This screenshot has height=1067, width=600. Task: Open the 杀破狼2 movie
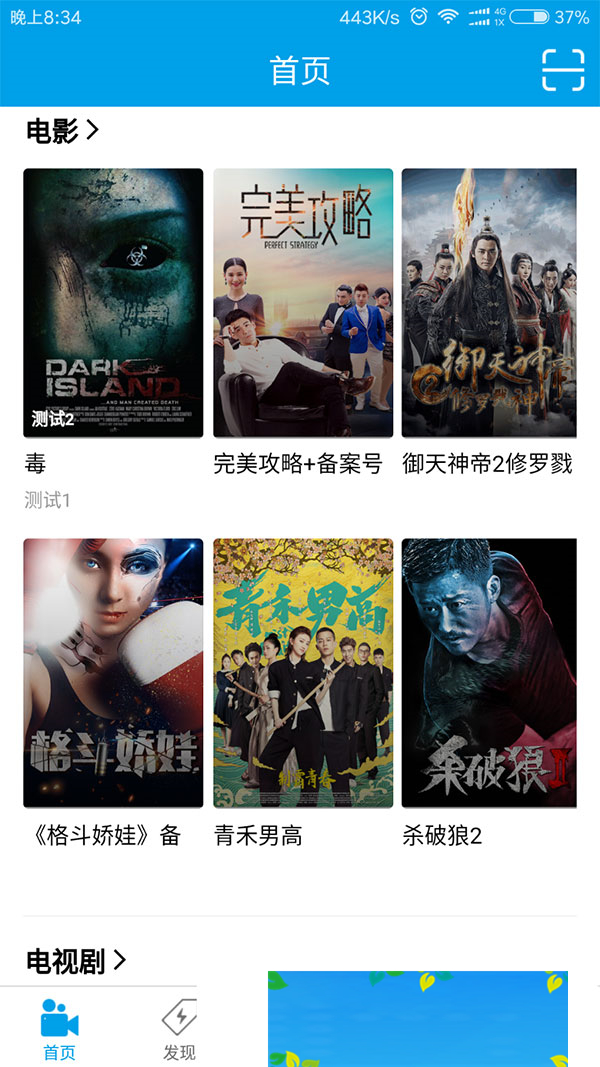[x=489, y=673]
